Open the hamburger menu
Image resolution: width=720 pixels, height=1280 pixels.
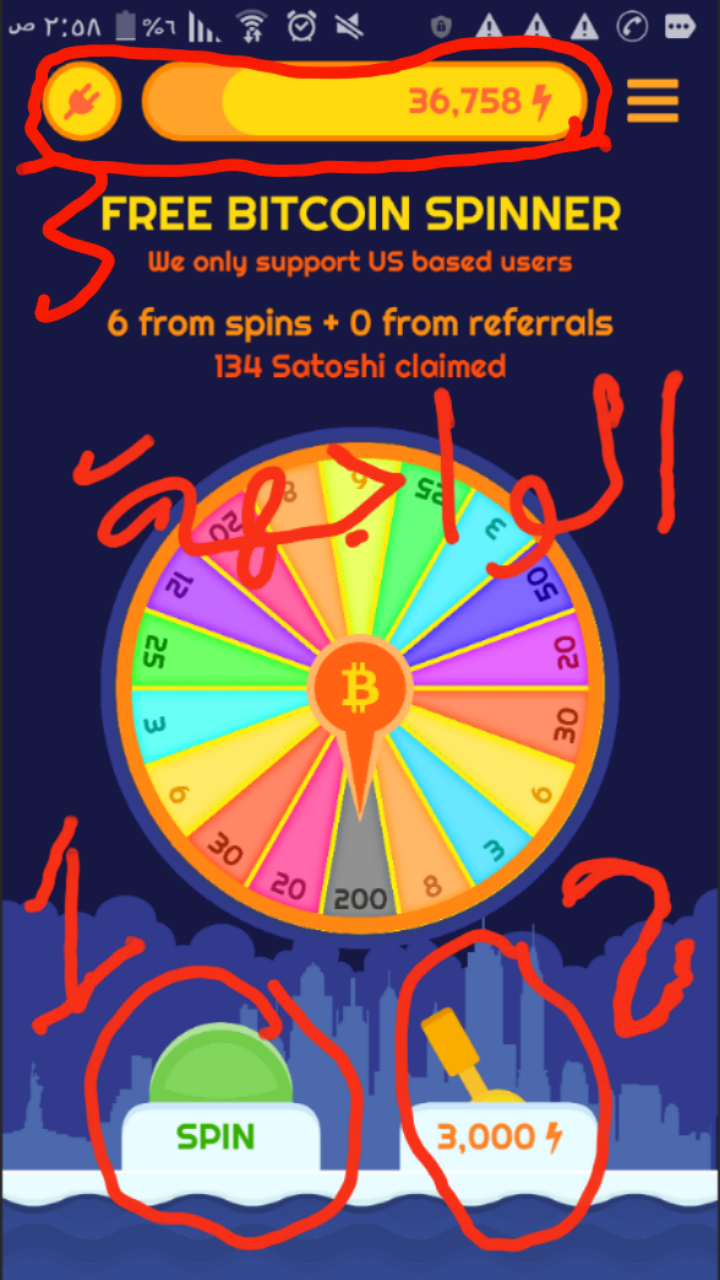pyautogui.click(x=652, y=101)
